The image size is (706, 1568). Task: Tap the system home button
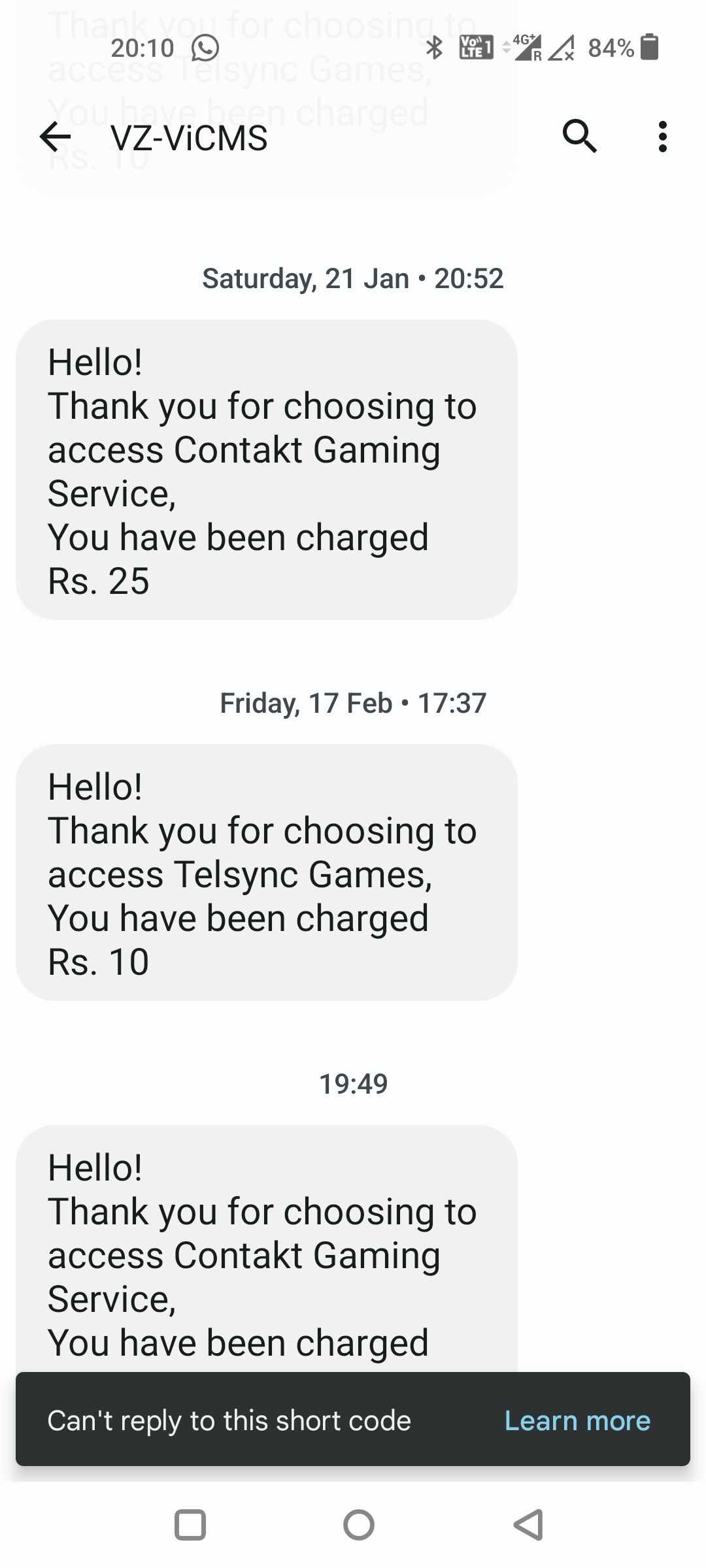tap(358, 1525)
